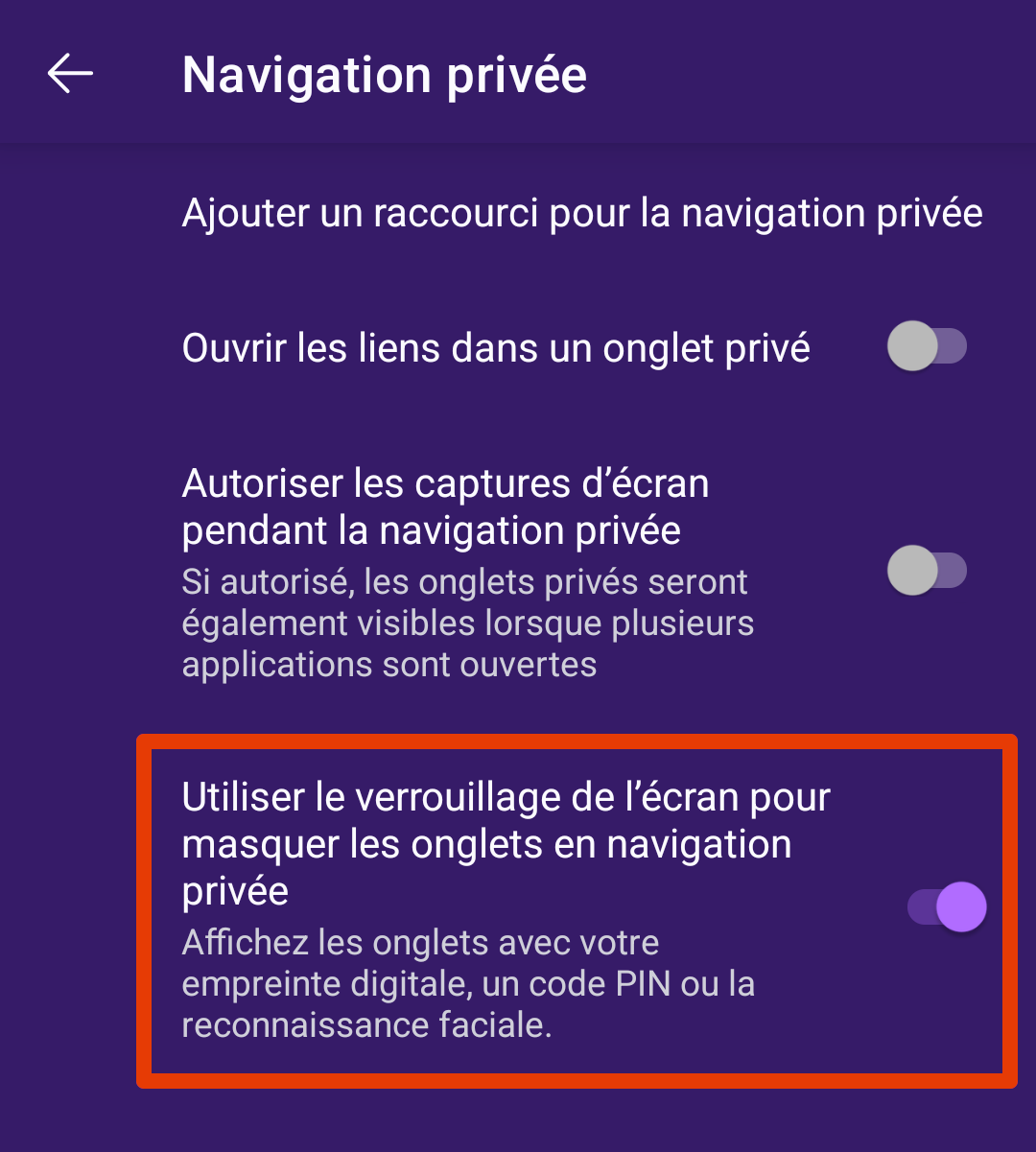The height and width of the screenshot is (1152, 1036).
Task: Enable the 'Ouvrir les liens dans un onglet privé' toggle
Action: [927, 346]
